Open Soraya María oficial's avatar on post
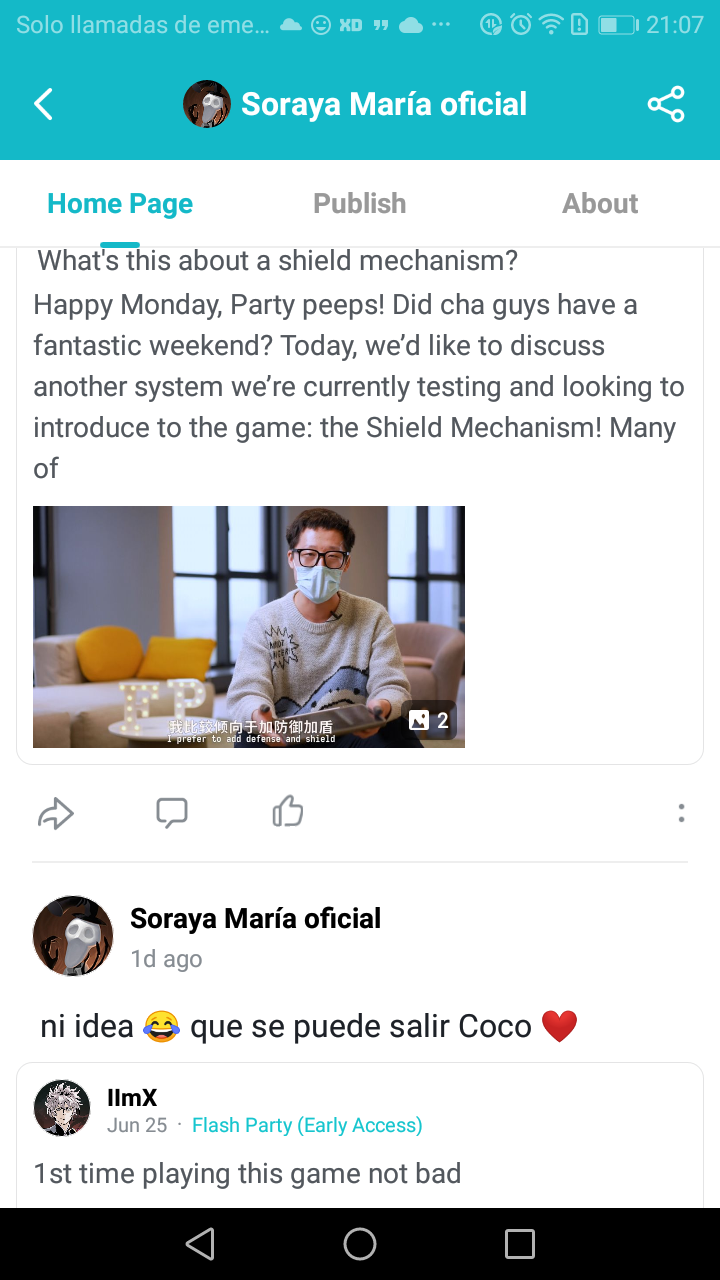The image size is (720, 1280). [x=73, y=936]
